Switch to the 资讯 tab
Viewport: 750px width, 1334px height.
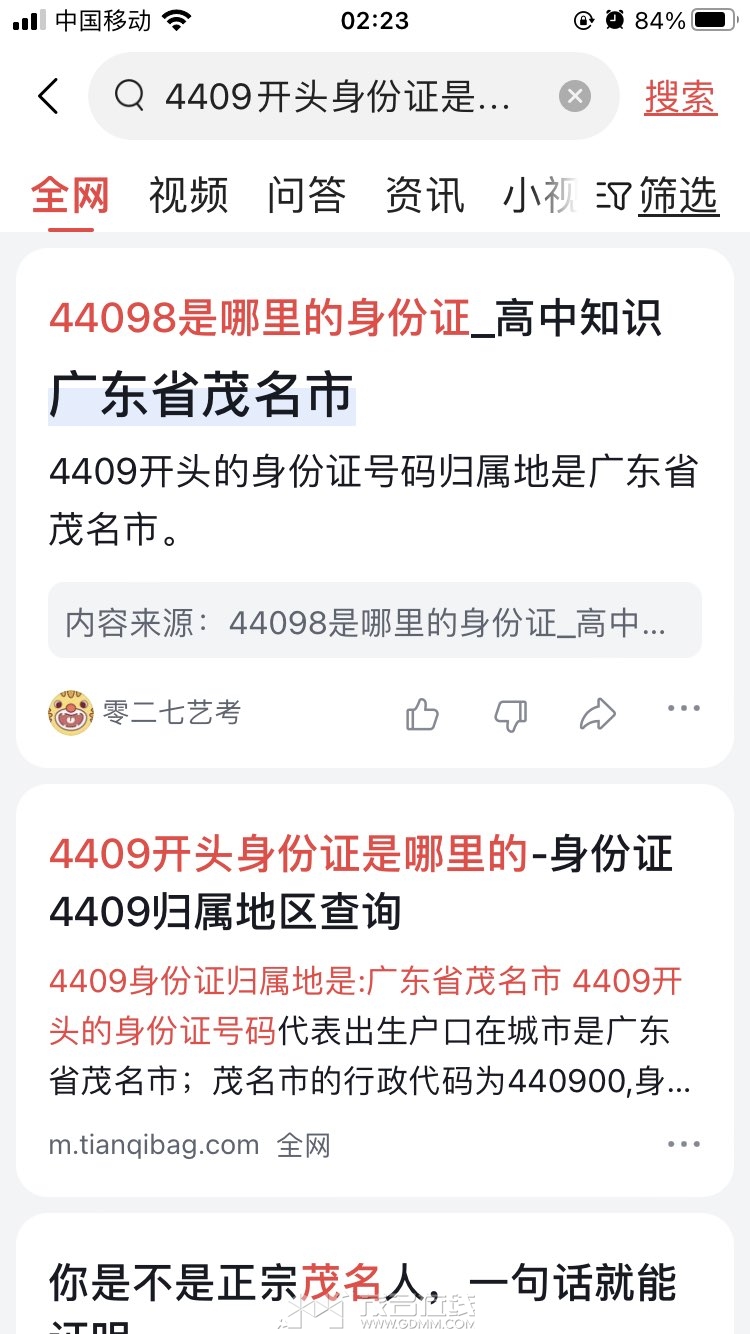(x=424, y=195)
